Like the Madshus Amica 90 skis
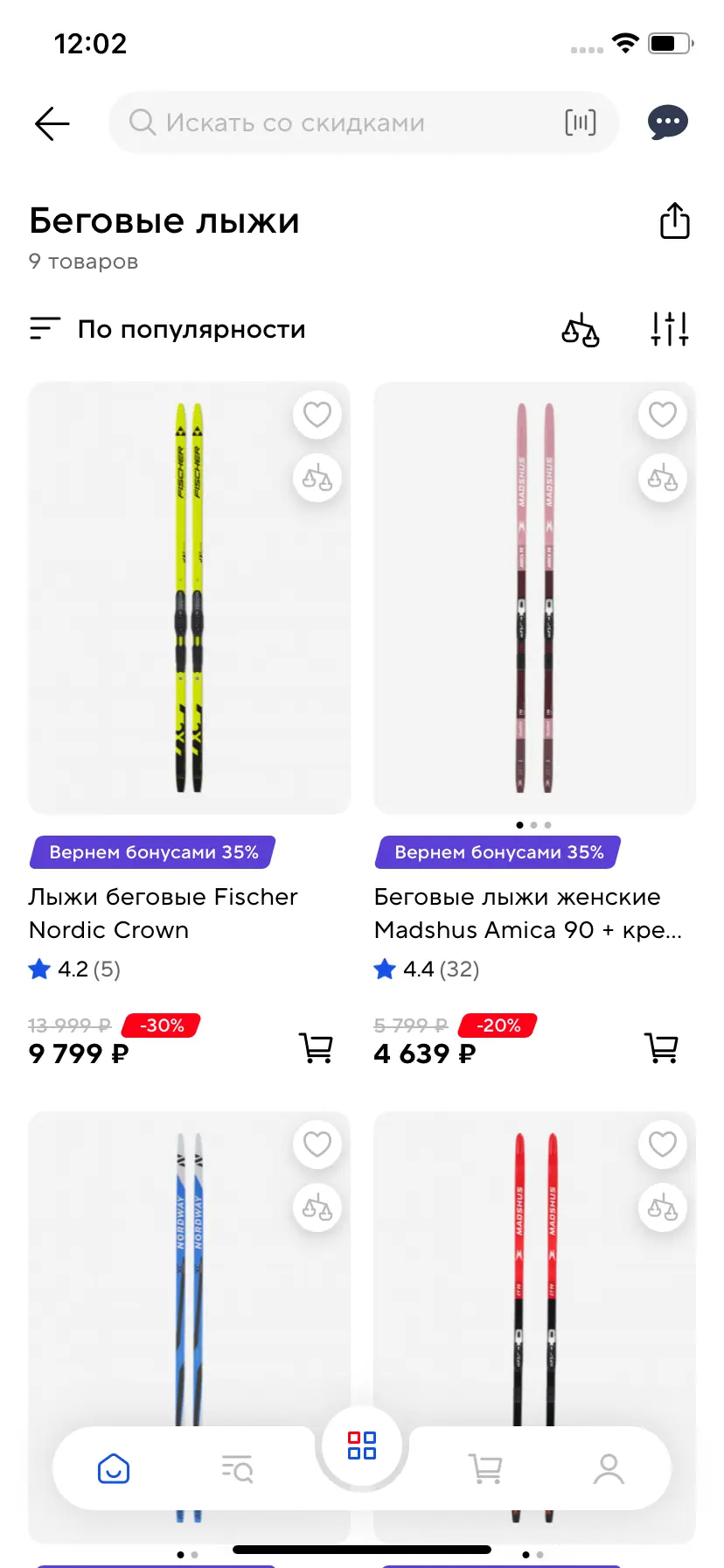724x1568 pixels. tap(663, 414)
